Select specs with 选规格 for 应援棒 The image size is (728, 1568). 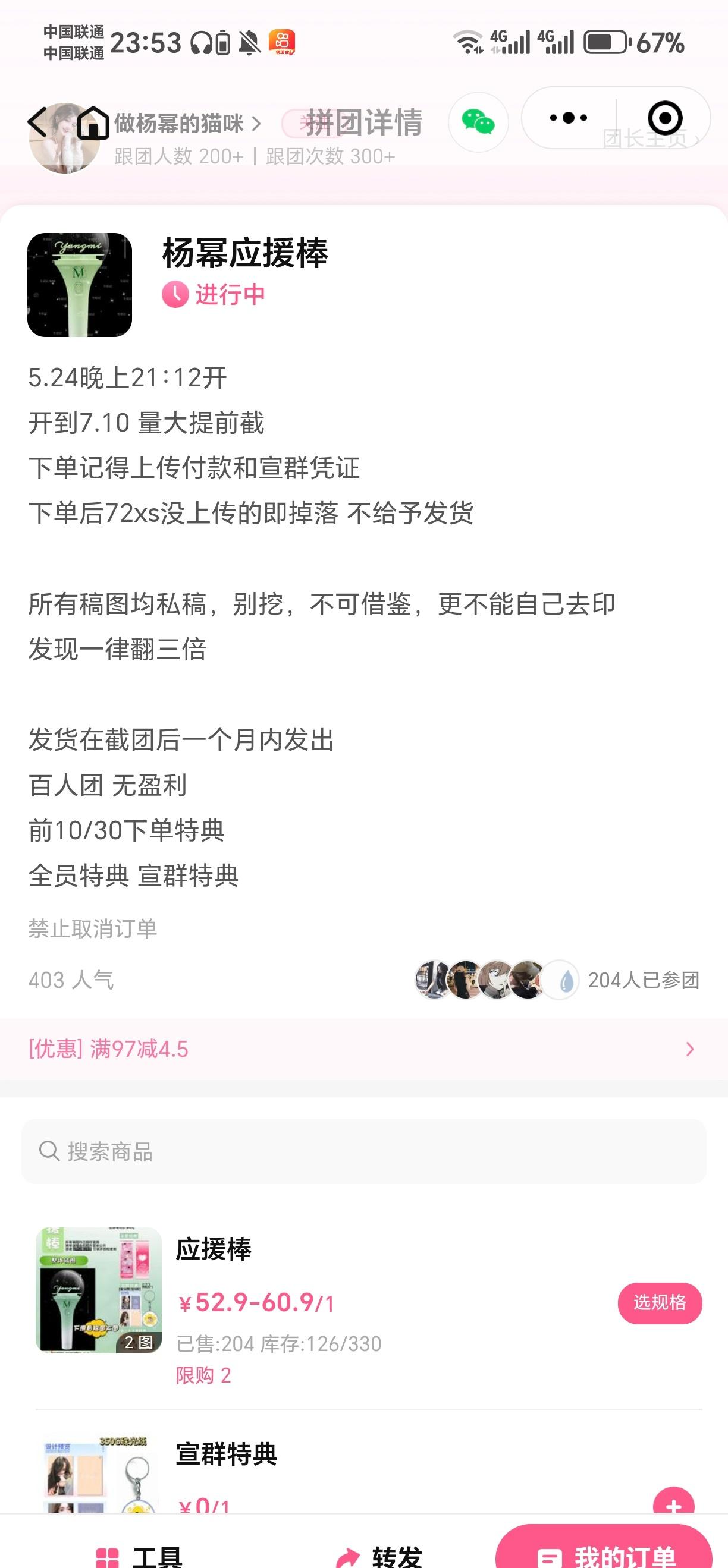[659, 1302]
